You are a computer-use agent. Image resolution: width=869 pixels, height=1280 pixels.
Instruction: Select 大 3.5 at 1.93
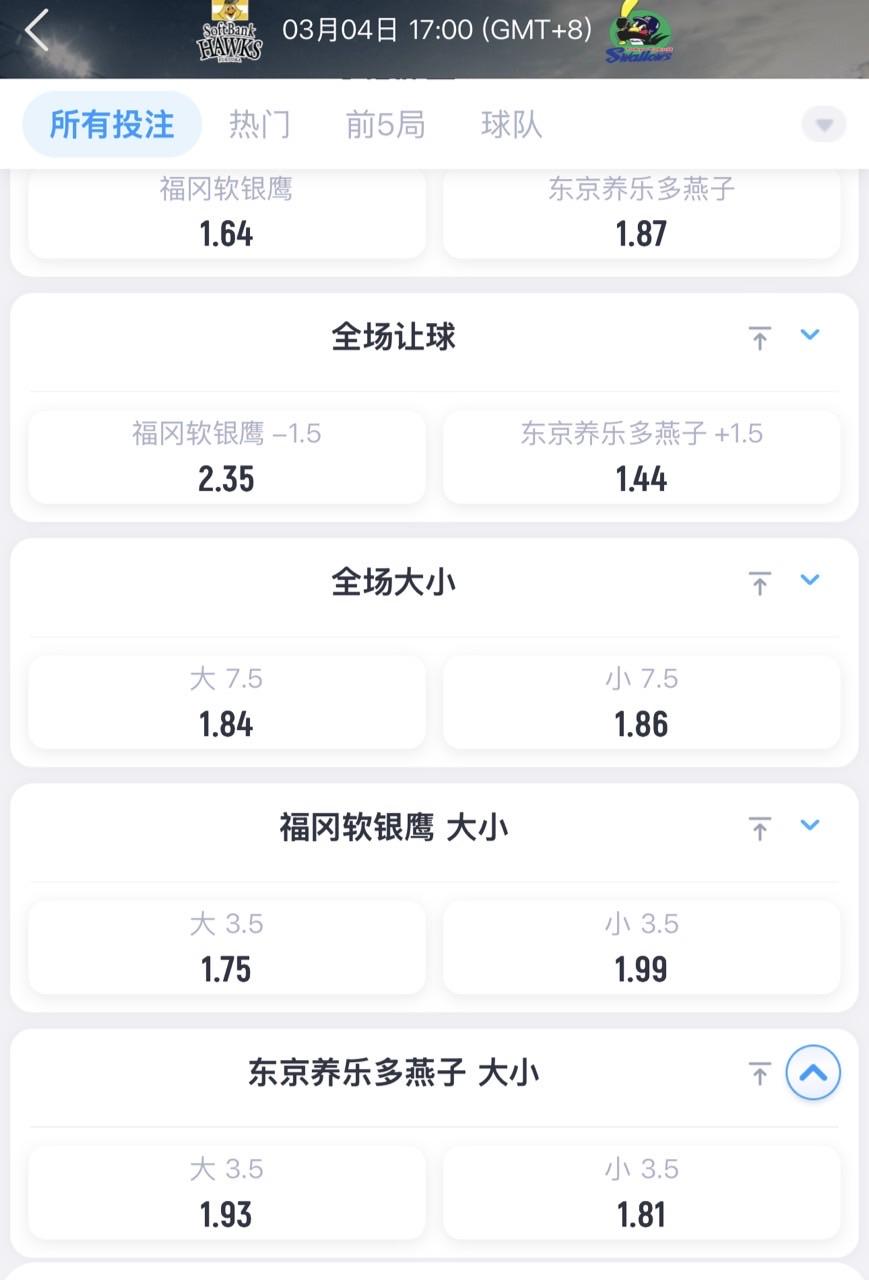point(226,1192)
